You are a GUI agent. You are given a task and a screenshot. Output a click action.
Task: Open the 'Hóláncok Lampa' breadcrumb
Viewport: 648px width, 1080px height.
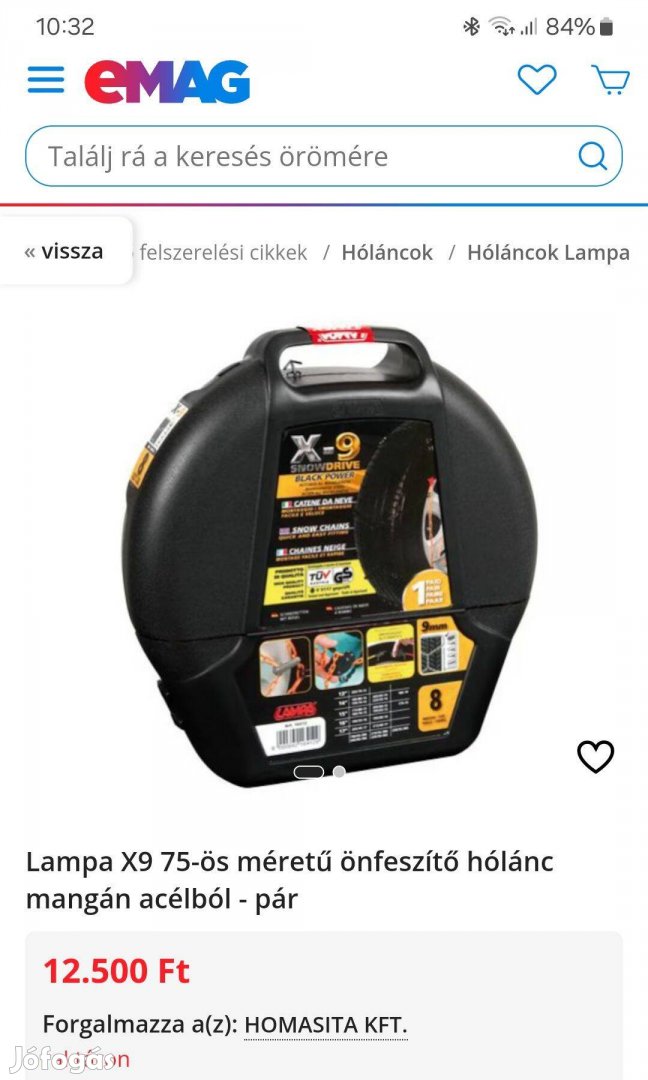coord(548,253)
